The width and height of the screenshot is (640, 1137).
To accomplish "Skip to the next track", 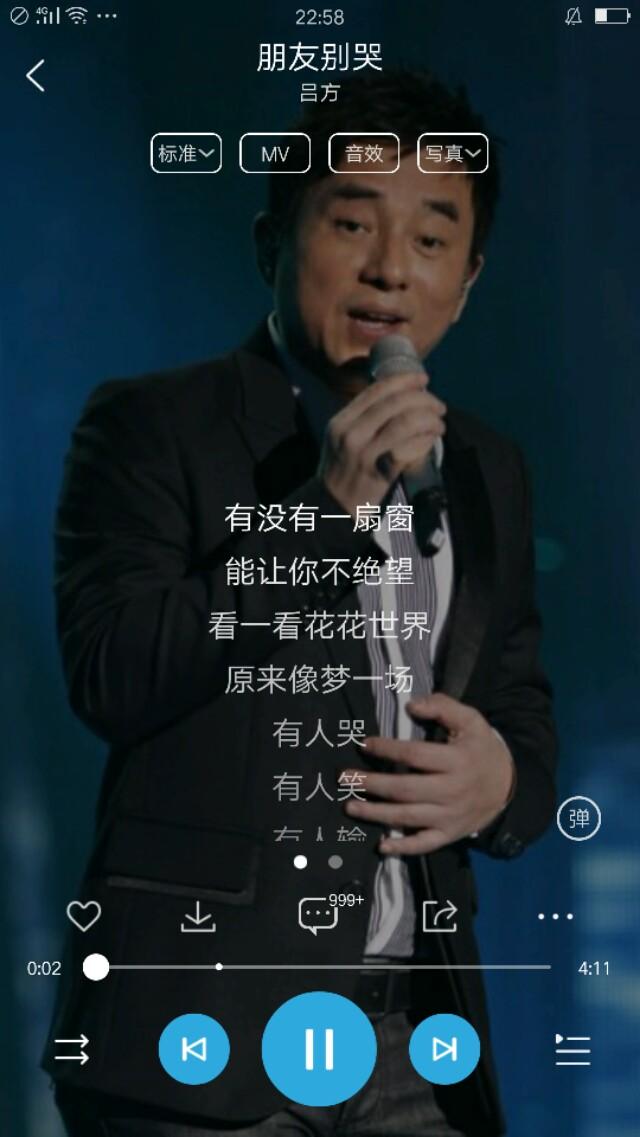I will coord(444,1049).
